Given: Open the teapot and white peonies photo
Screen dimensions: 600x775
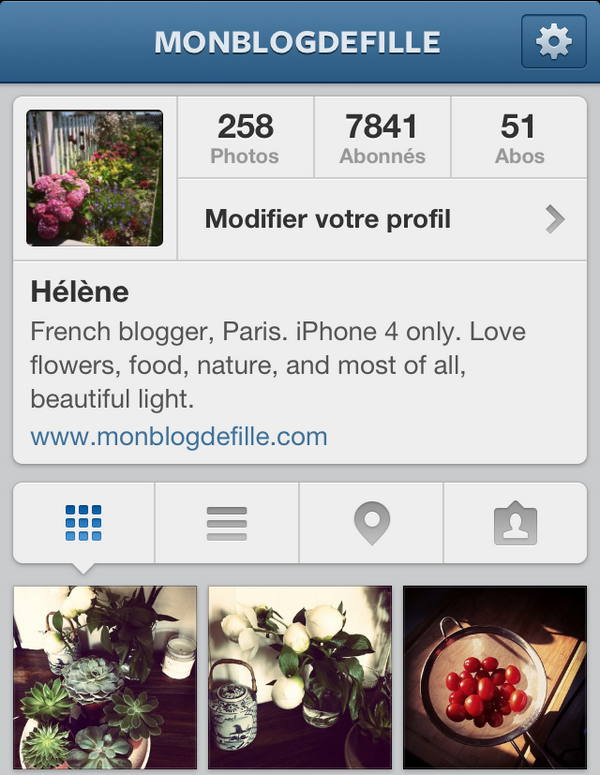Looking at the screenshot, I should click(300, 678).
